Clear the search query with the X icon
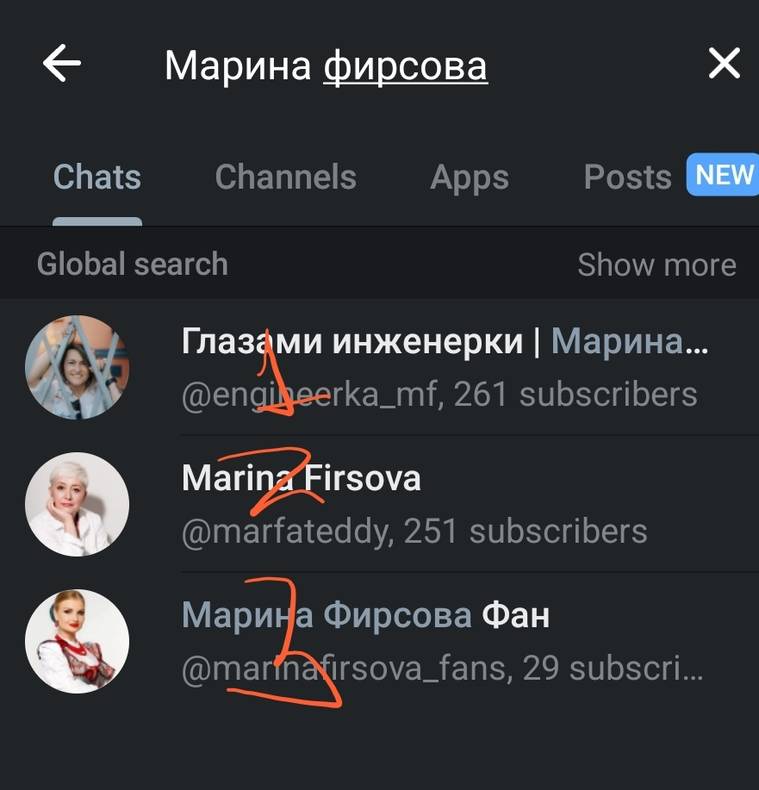 pyautogui.click(x=723, y=62)
